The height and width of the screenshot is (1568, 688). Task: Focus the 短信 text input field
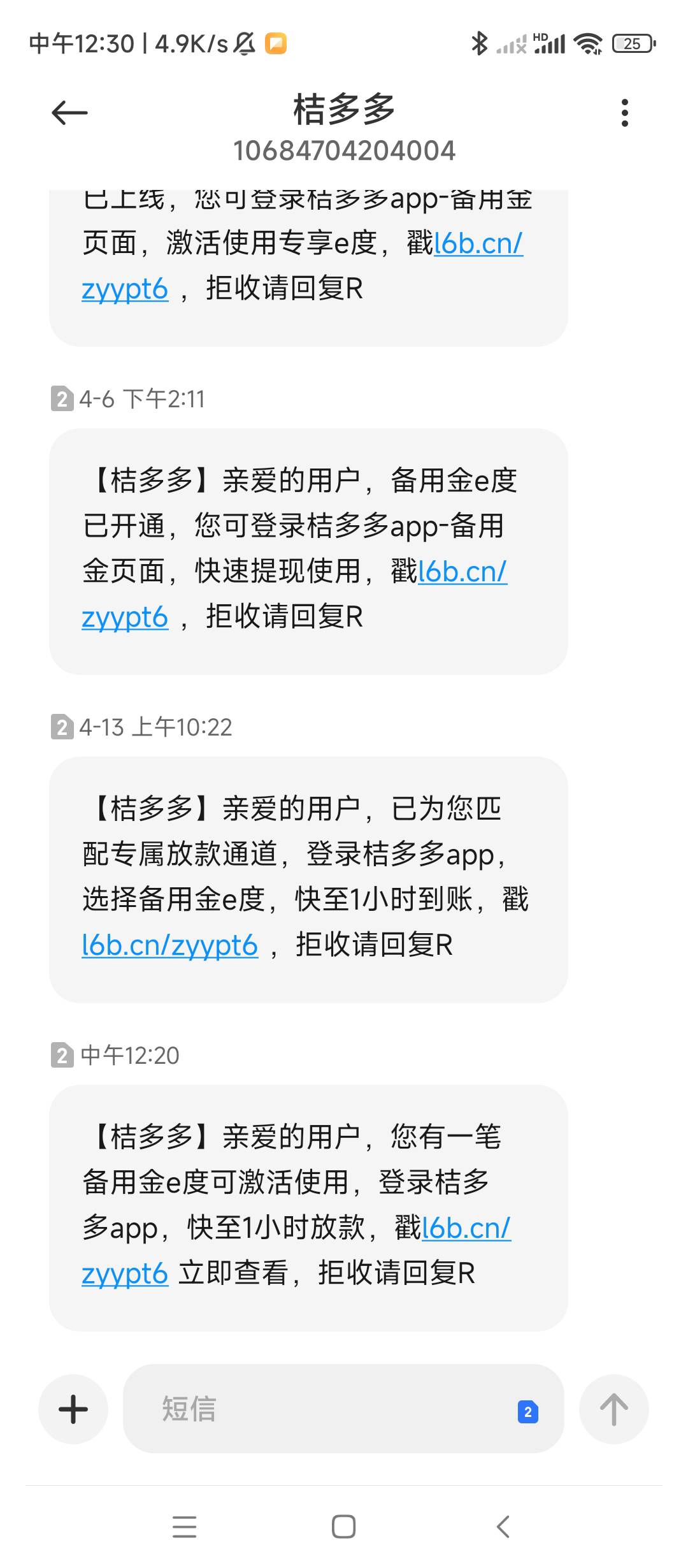(x=319, y=1409)
